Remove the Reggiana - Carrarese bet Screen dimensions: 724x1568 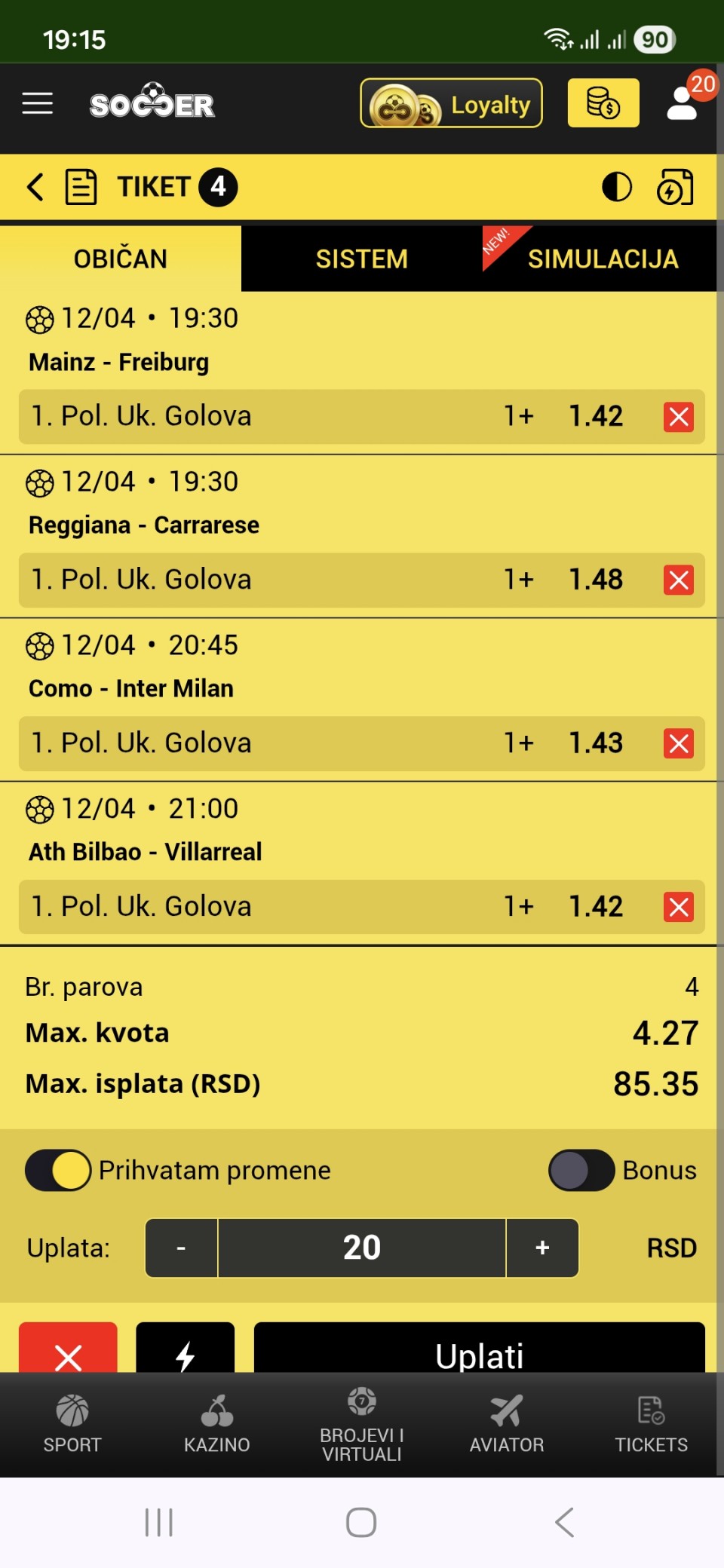coord(678,580)
